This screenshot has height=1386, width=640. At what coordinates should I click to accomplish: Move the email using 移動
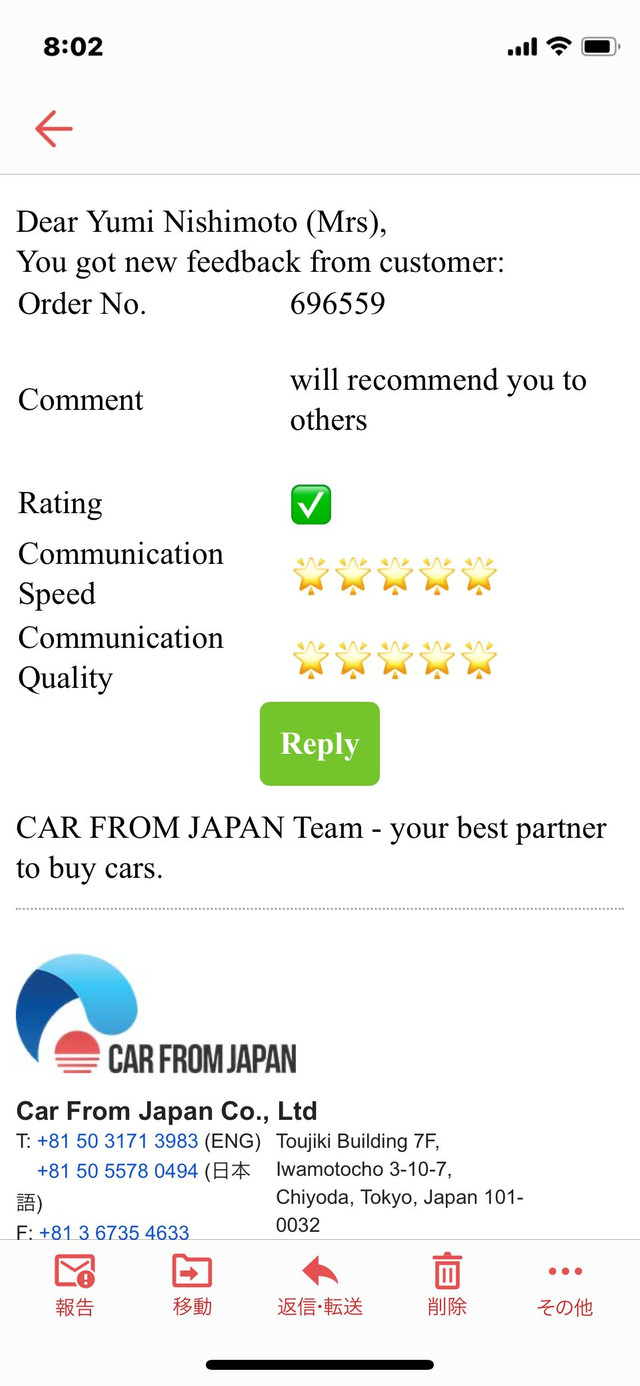tap(192, 1285)
